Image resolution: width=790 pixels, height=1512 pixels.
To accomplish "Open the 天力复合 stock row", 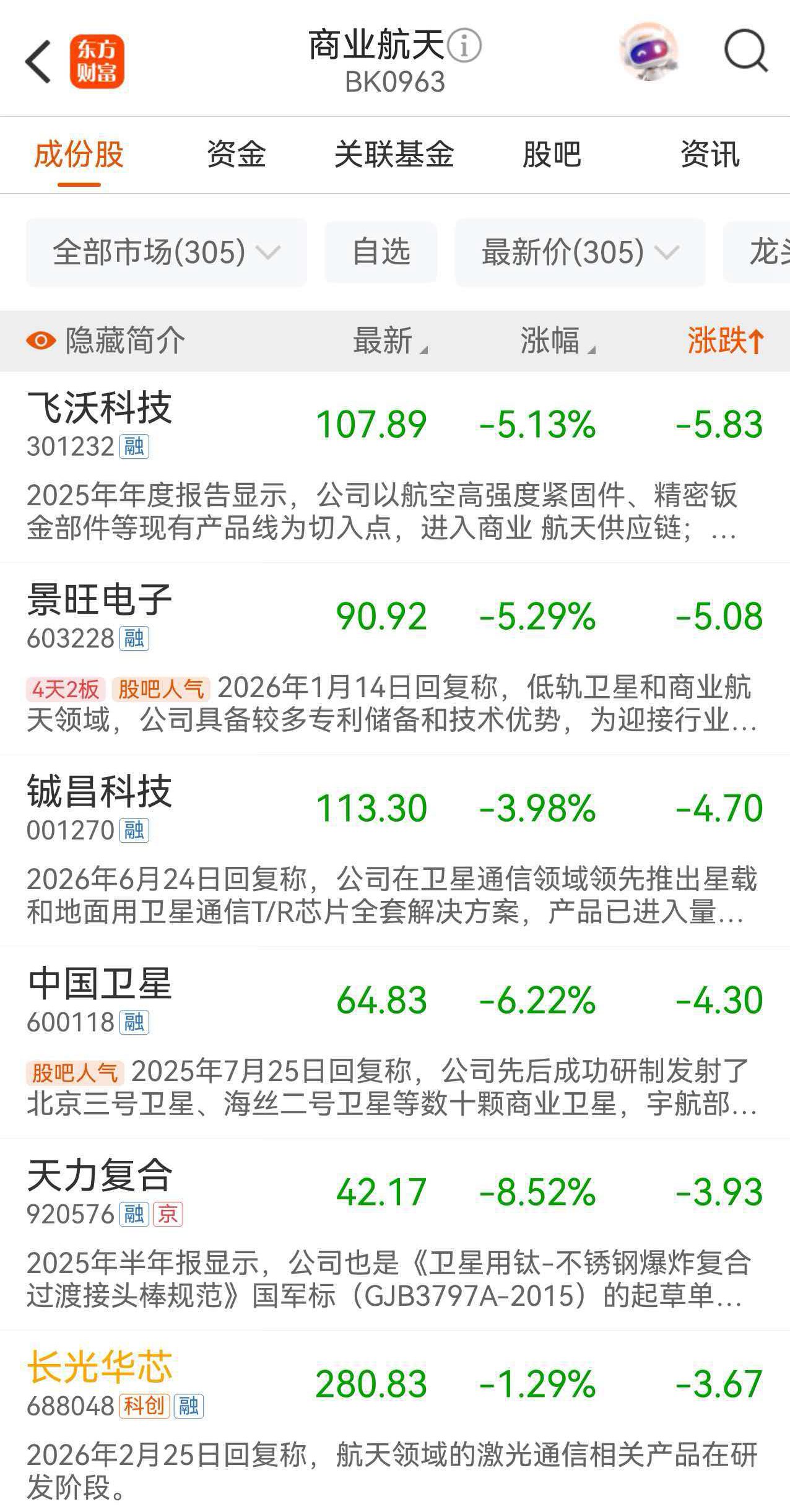I will (x=395, y=1235).
